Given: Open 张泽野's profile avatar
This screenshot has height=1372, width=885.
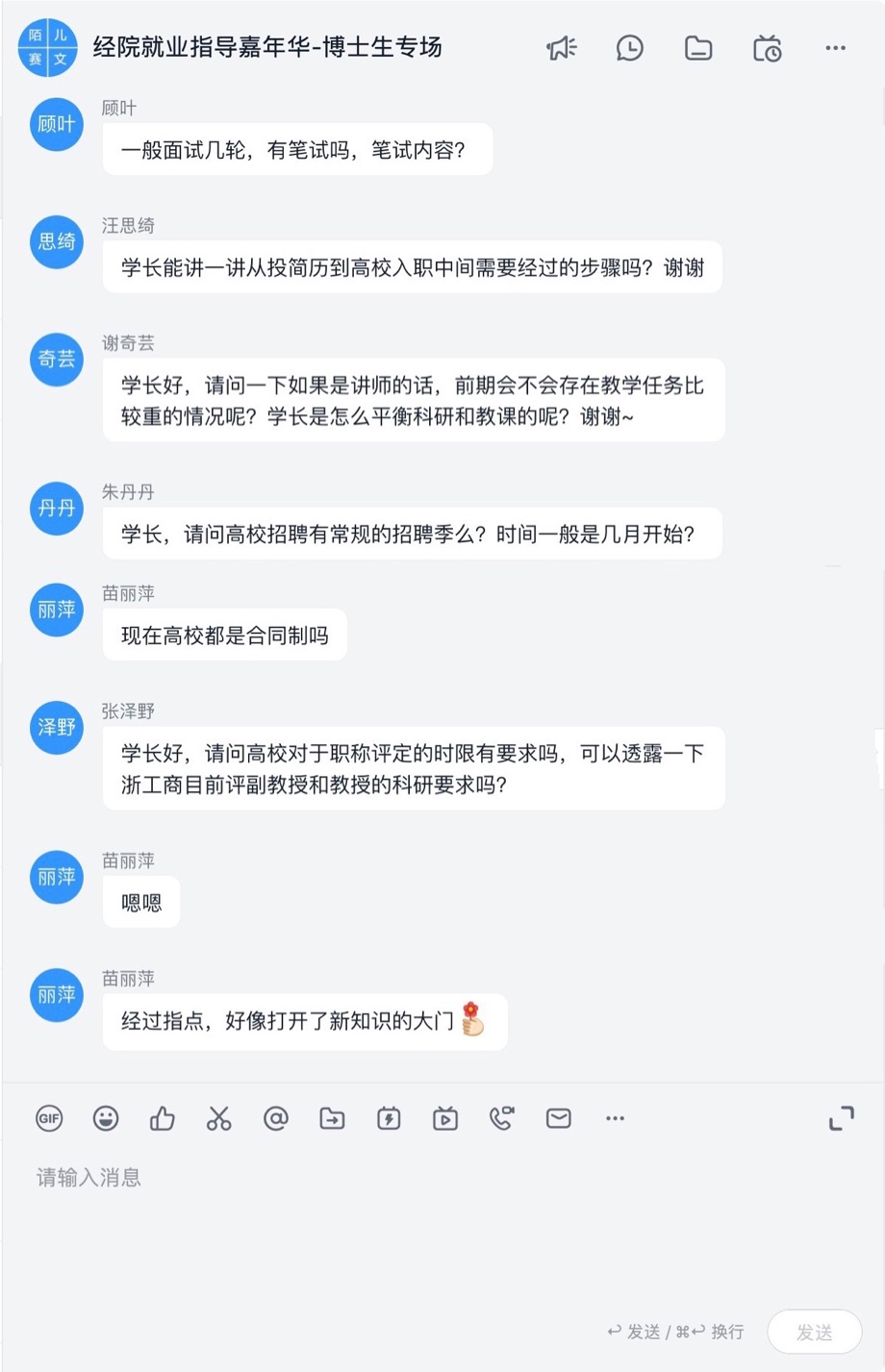Looking at the screenshot, I should pyautogui.click(x=57, y=727).
